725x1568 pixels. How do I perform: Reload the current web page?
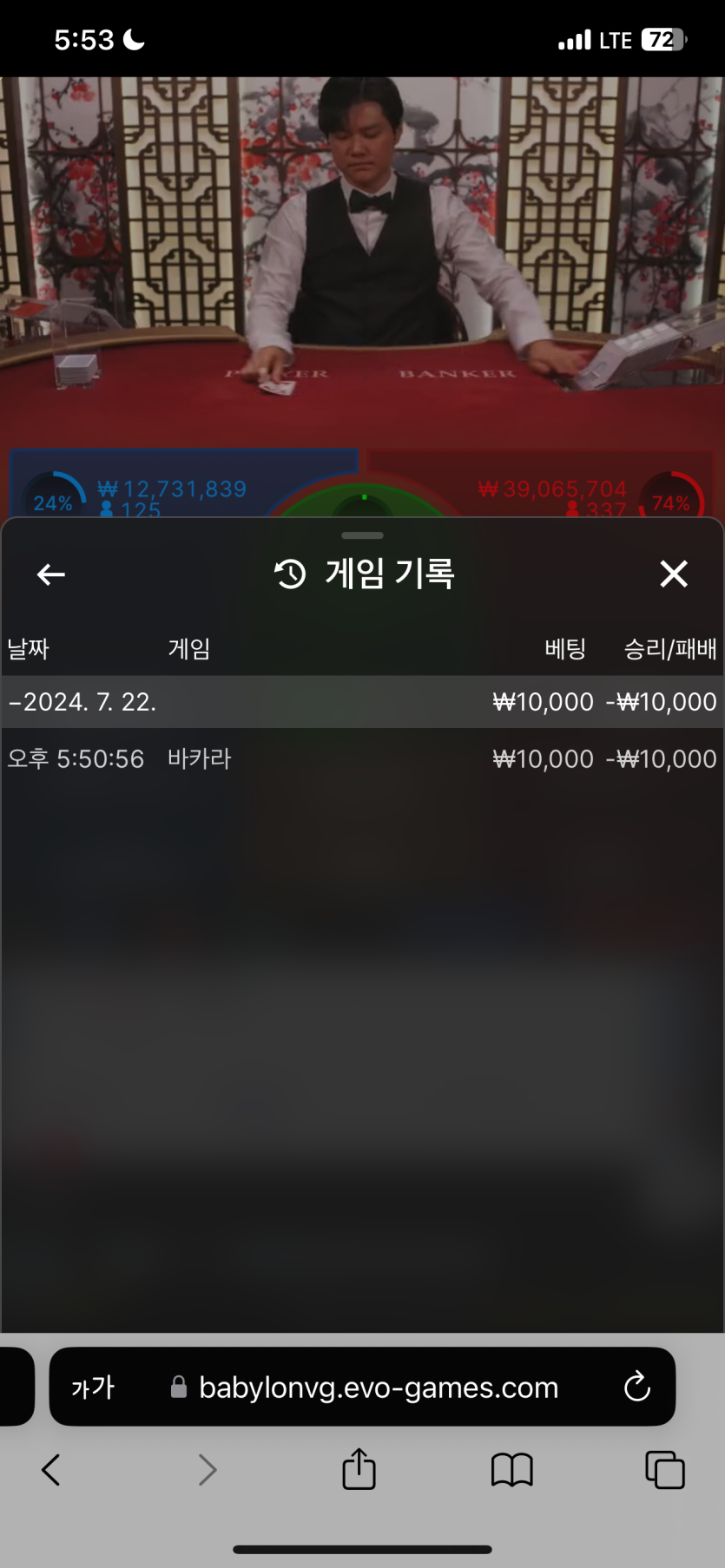[636, 1387]
